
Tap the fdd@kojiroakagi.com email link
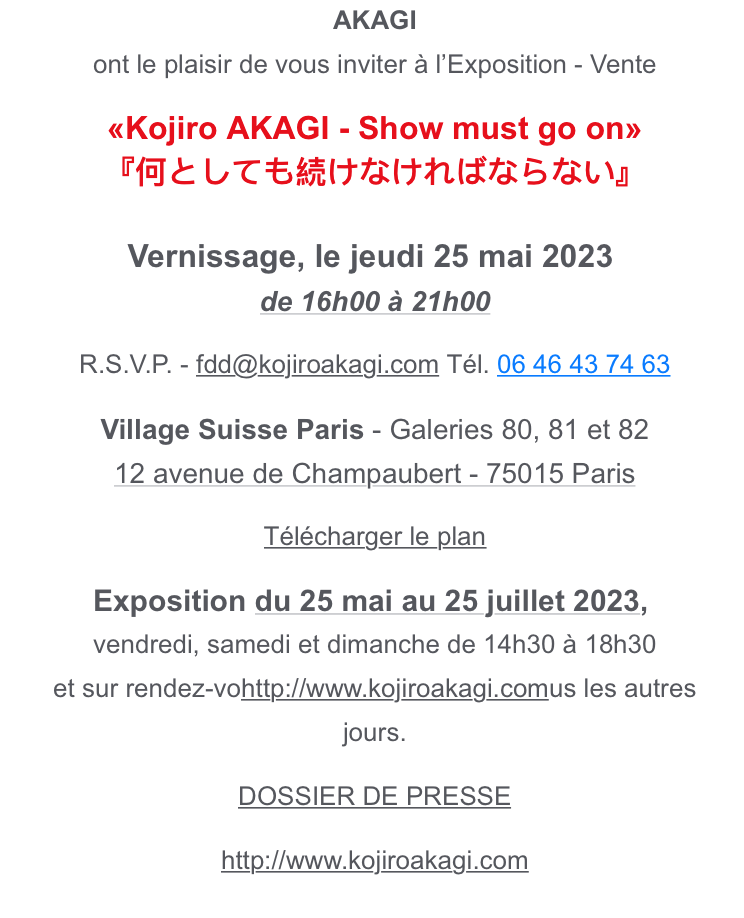pyautogui.click(x=317, y=364)
